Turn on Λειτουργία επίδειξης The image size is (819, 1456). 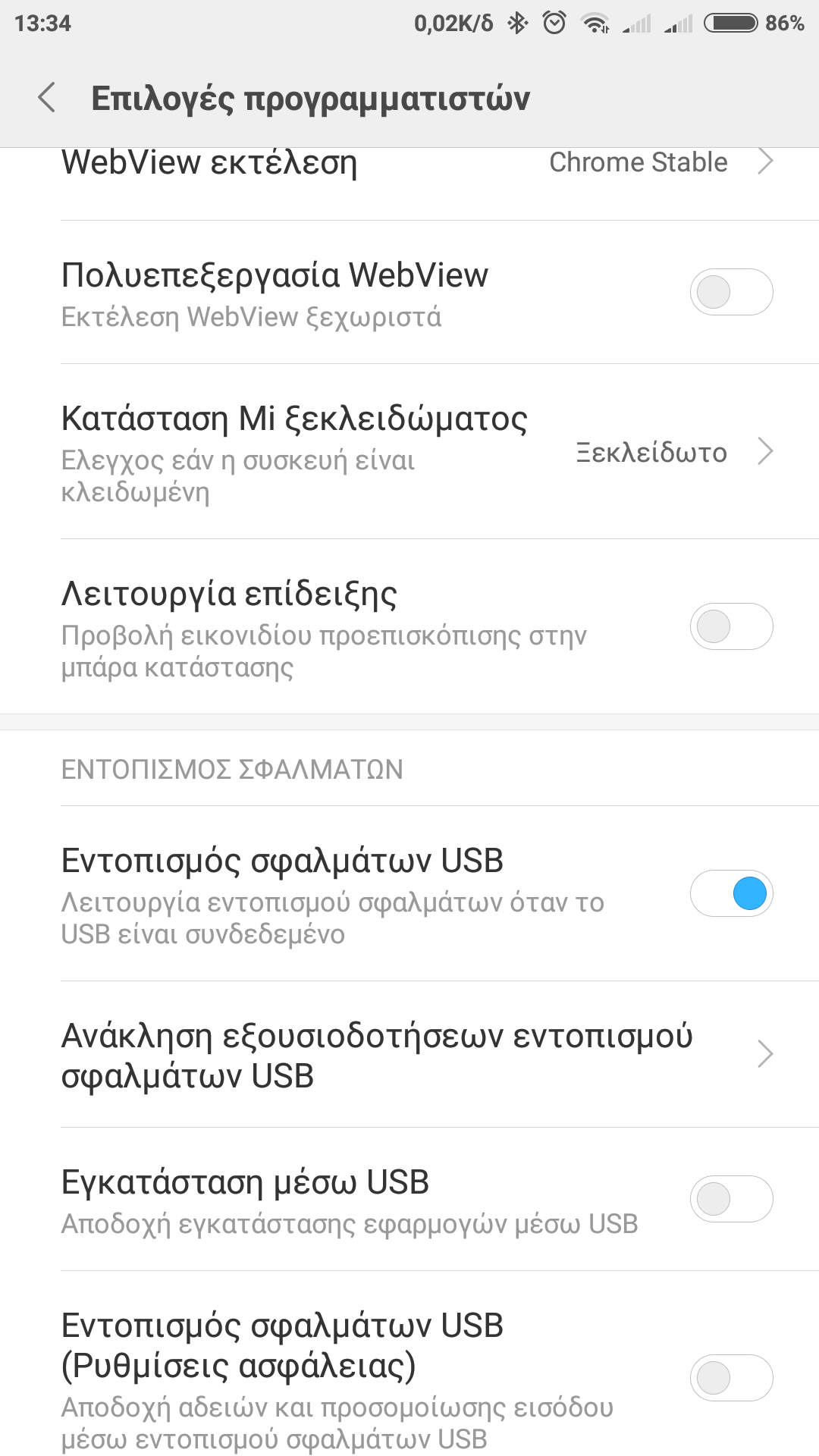(730, 626)
